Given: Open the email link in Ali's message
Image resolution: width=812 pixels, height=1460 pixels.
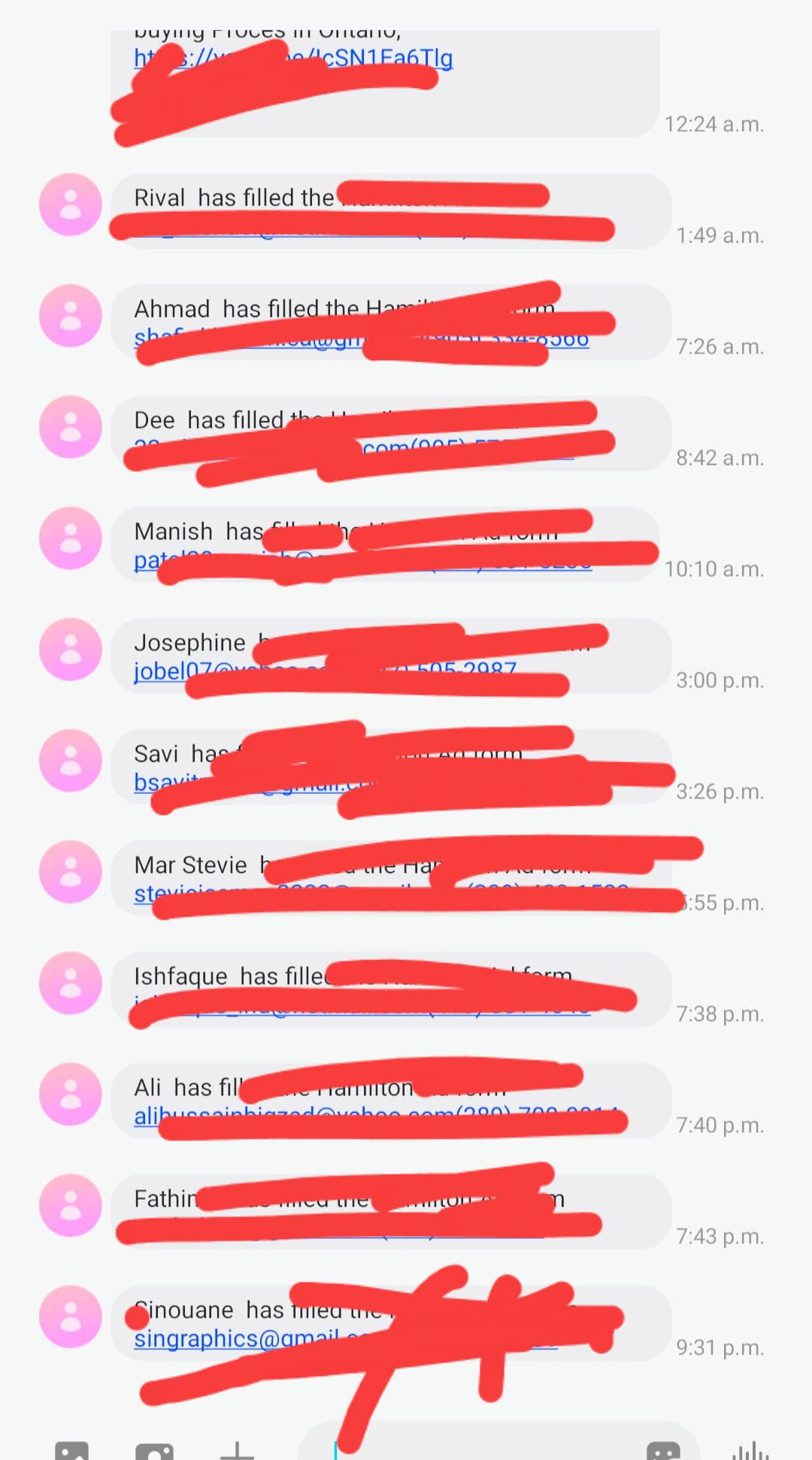Looking at the screenshot, I should 146,1116.
